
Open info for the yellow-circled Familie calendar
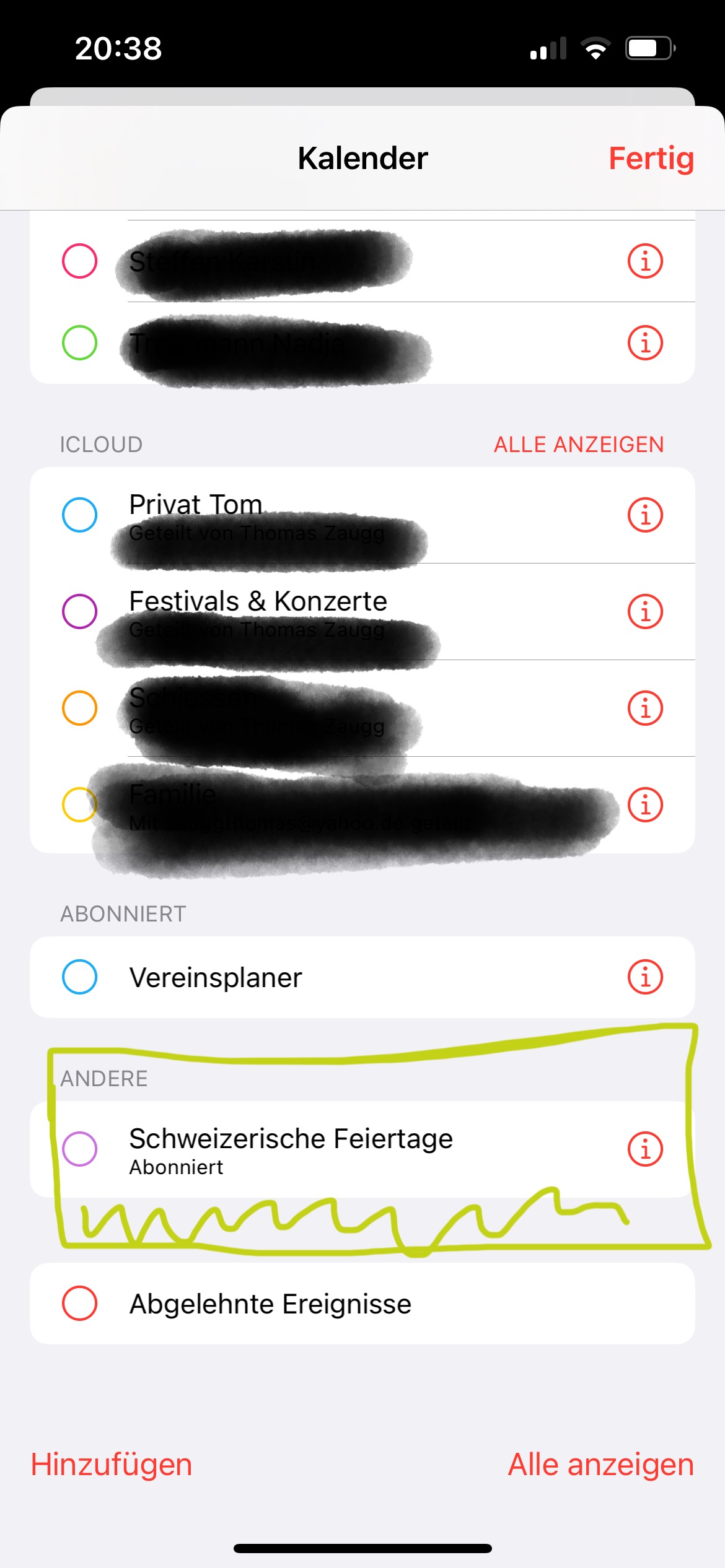click(645, 804)
